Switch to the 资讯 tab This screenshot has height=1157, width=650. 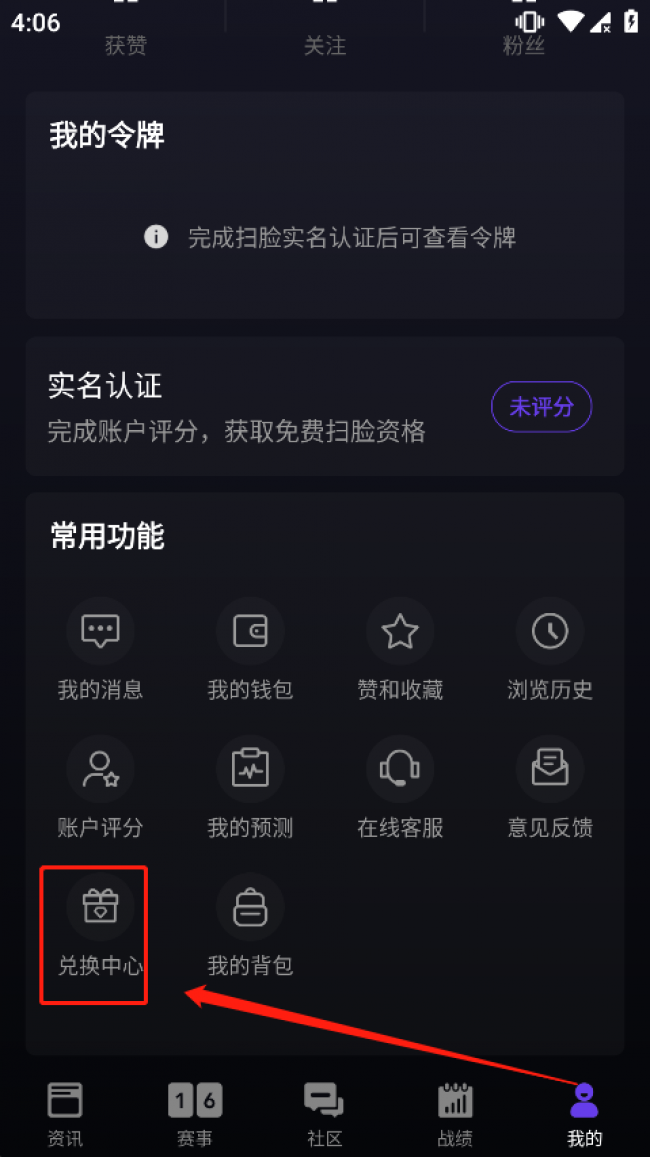point(65,1113)
